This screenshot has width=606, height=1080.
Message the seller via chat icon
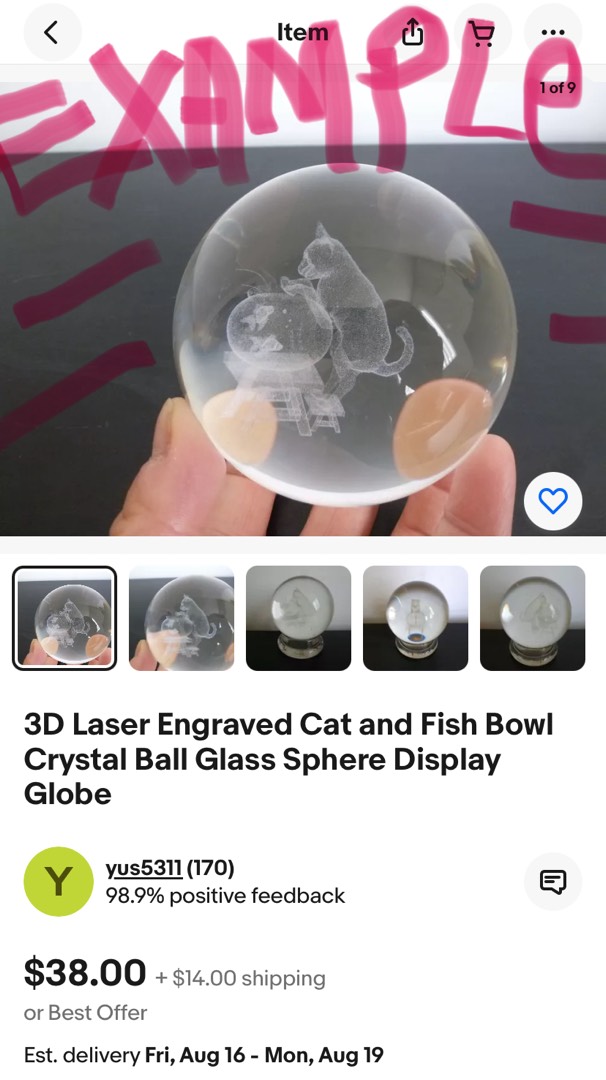(553, 881)
